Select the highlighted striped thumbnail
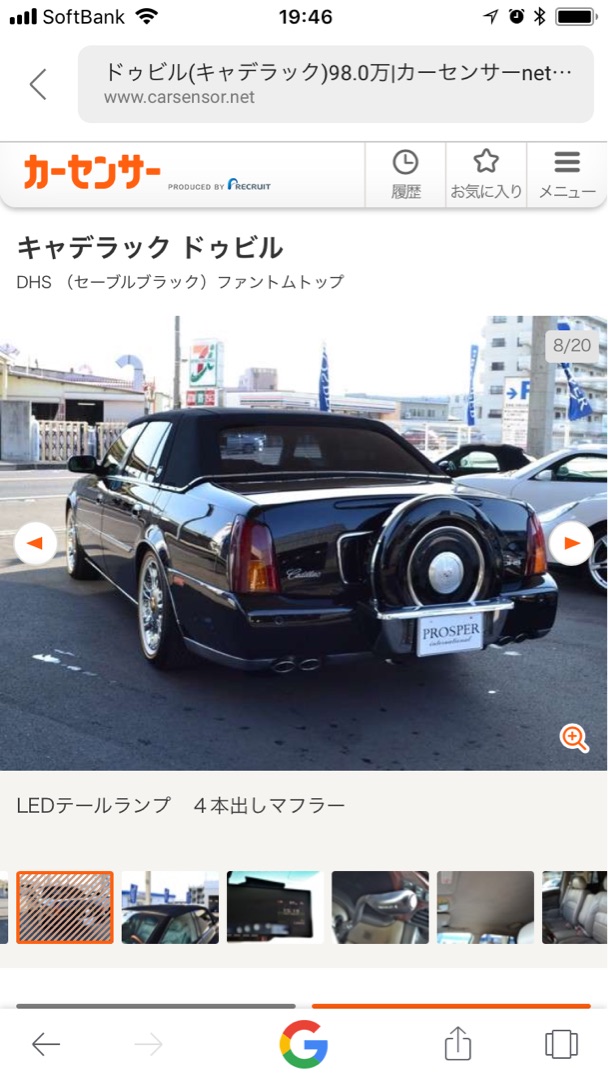 65,907
